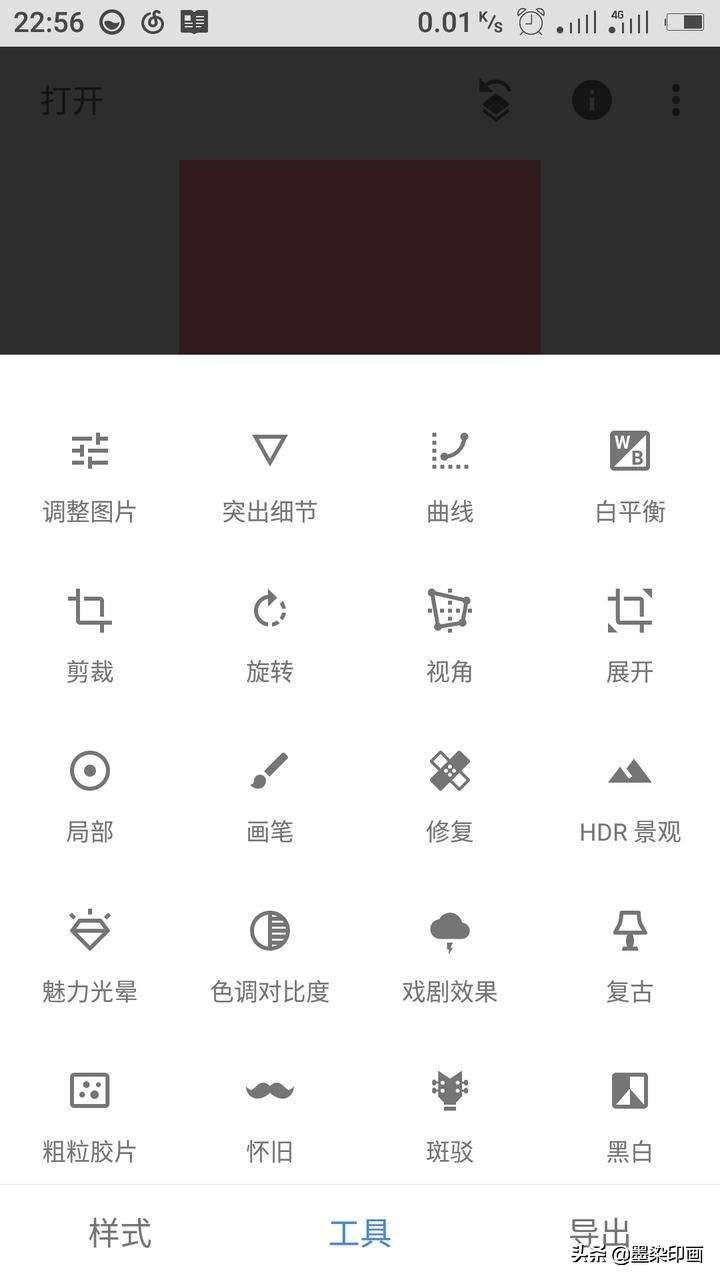
Task: Select the HDR 景观 filter
Action: [629, 790]
